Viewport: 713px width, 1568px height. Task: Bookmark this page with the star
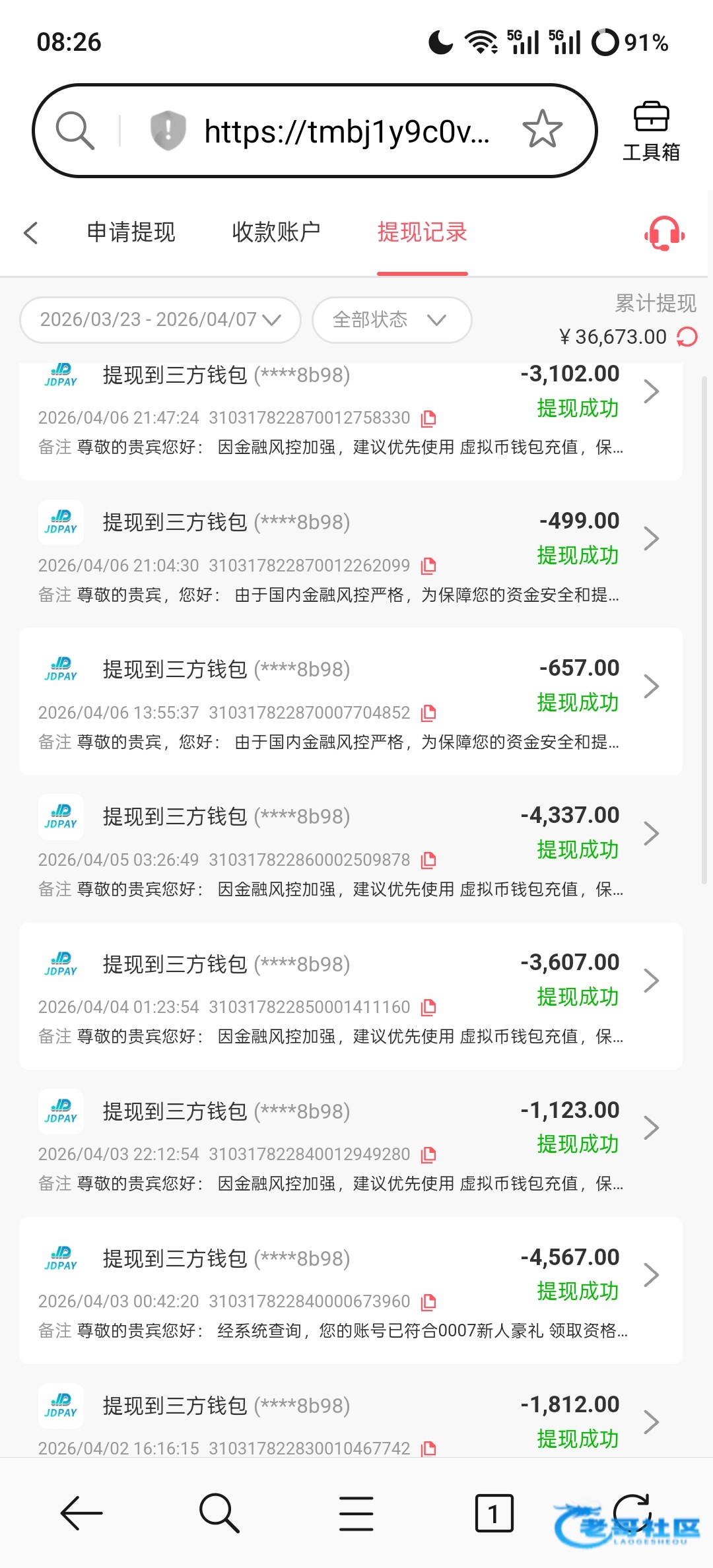click(x=542, y=129)
